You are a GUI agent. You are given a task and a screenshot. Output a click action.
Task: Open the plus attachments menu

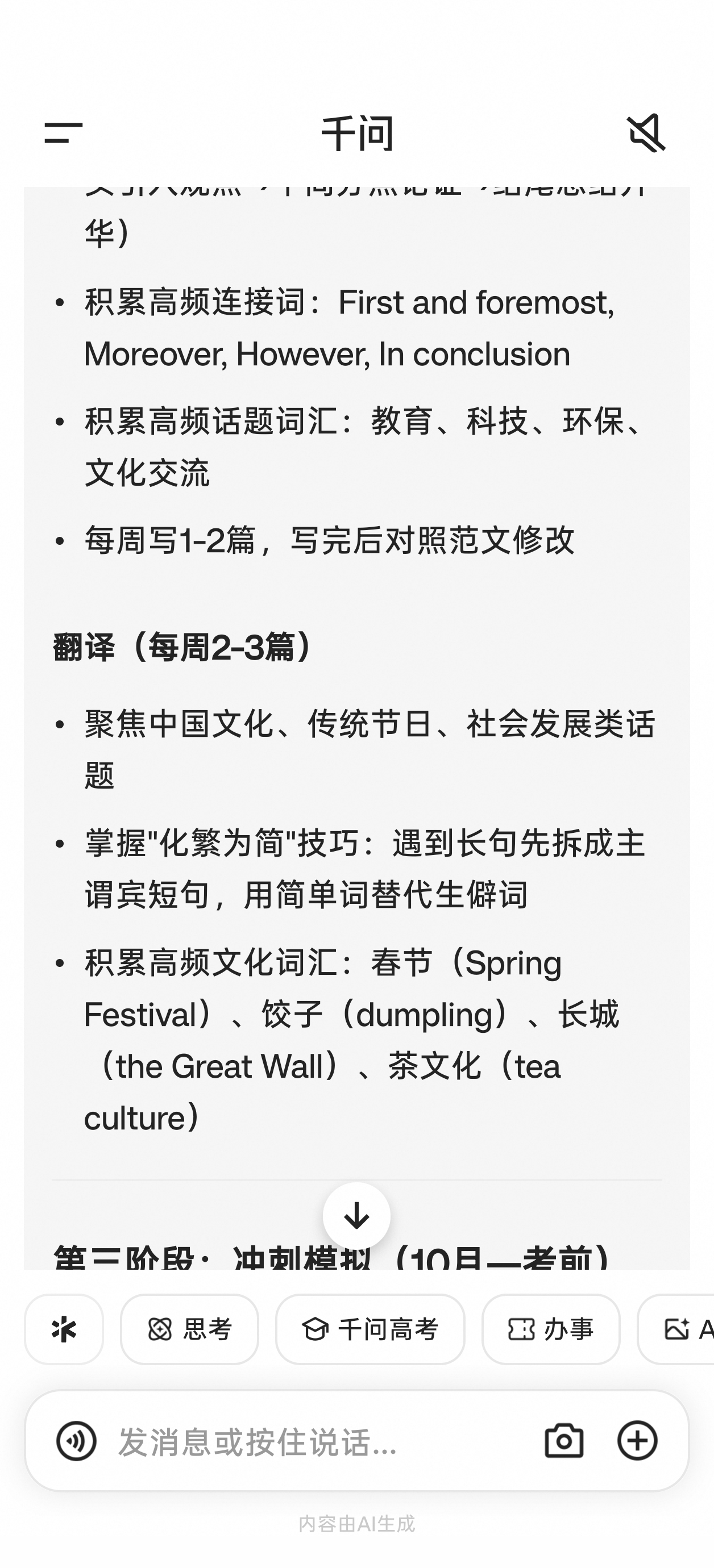coord(637,1441)
